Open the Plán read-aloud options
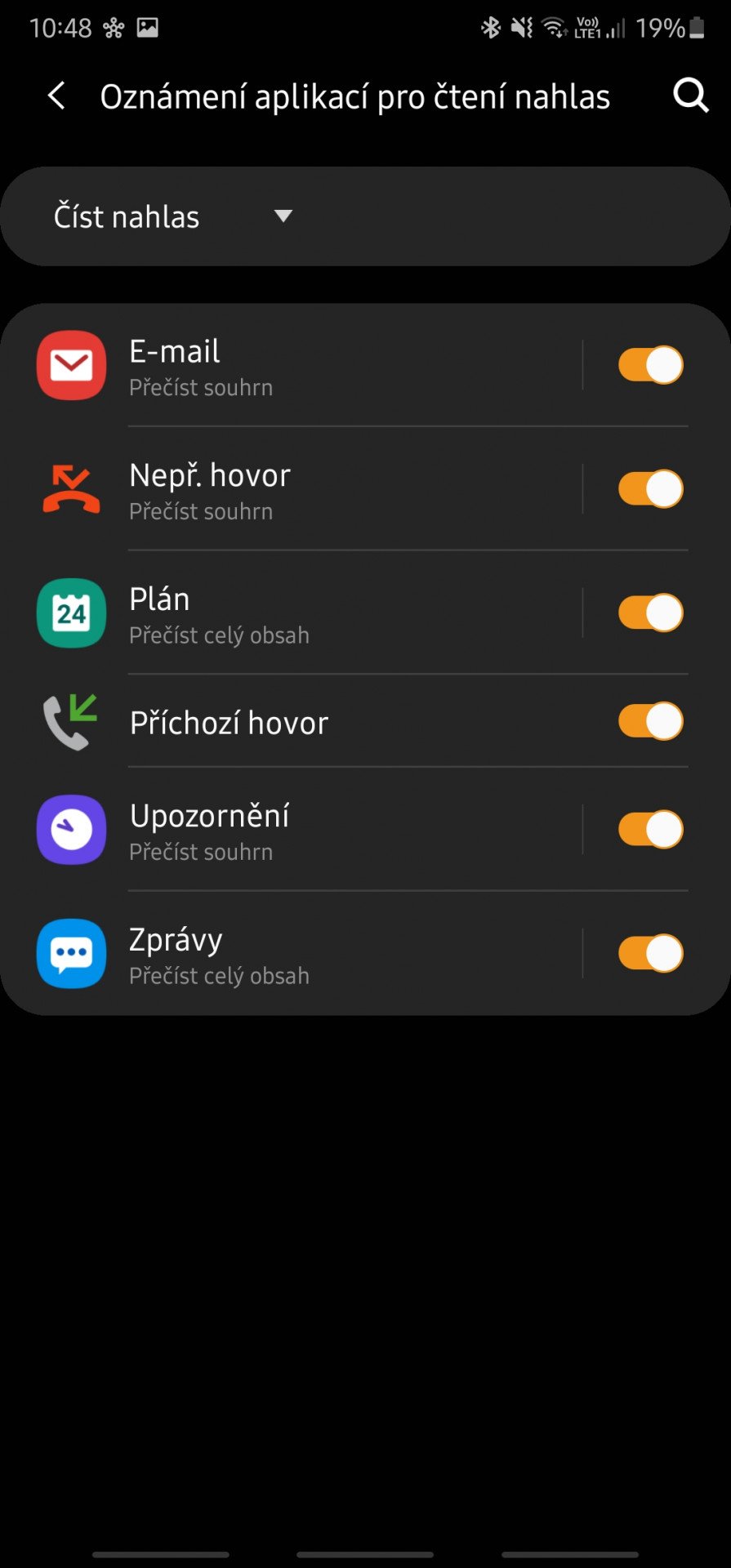 pos(309,613)
